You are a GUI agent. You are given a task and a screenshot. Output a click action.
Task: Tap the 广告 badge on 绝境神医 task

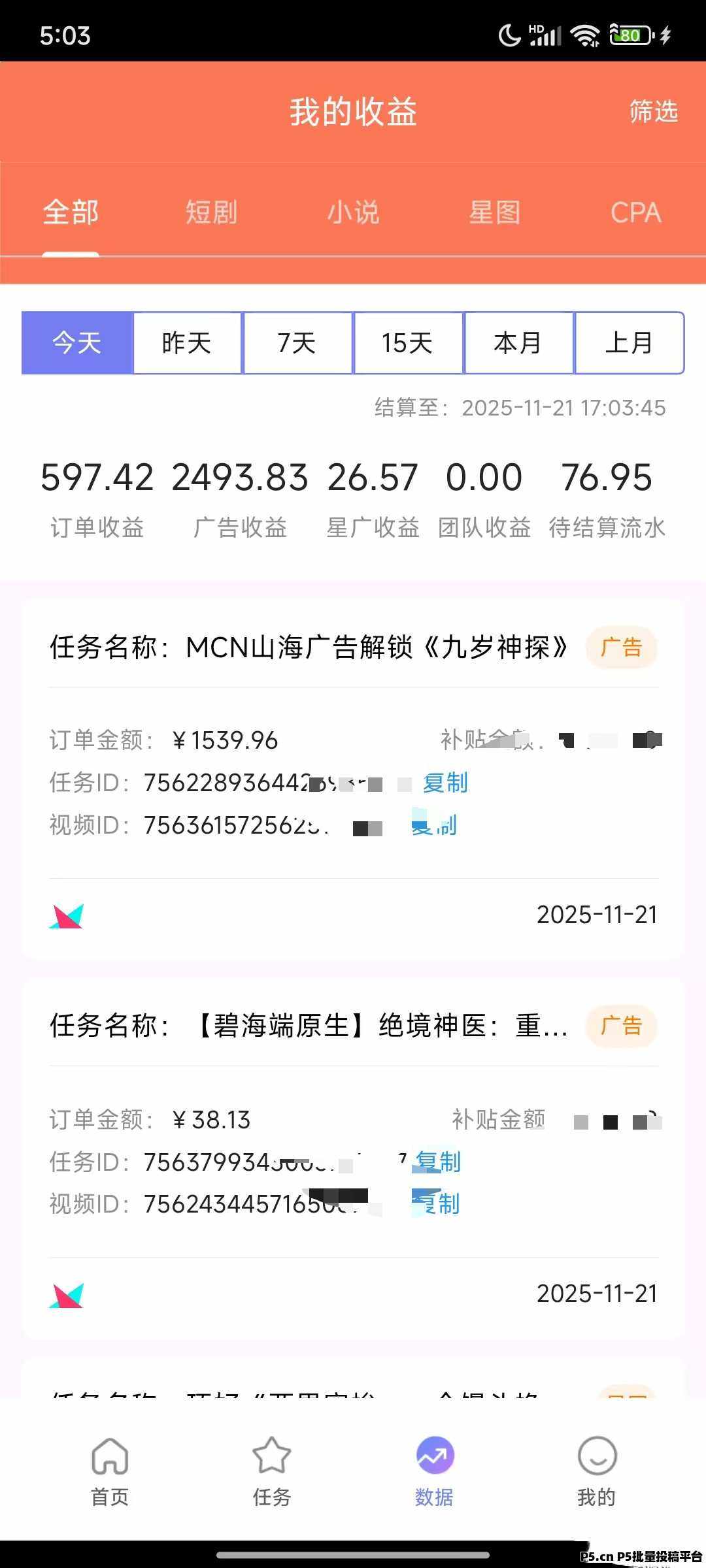[x=621, y=1027]
